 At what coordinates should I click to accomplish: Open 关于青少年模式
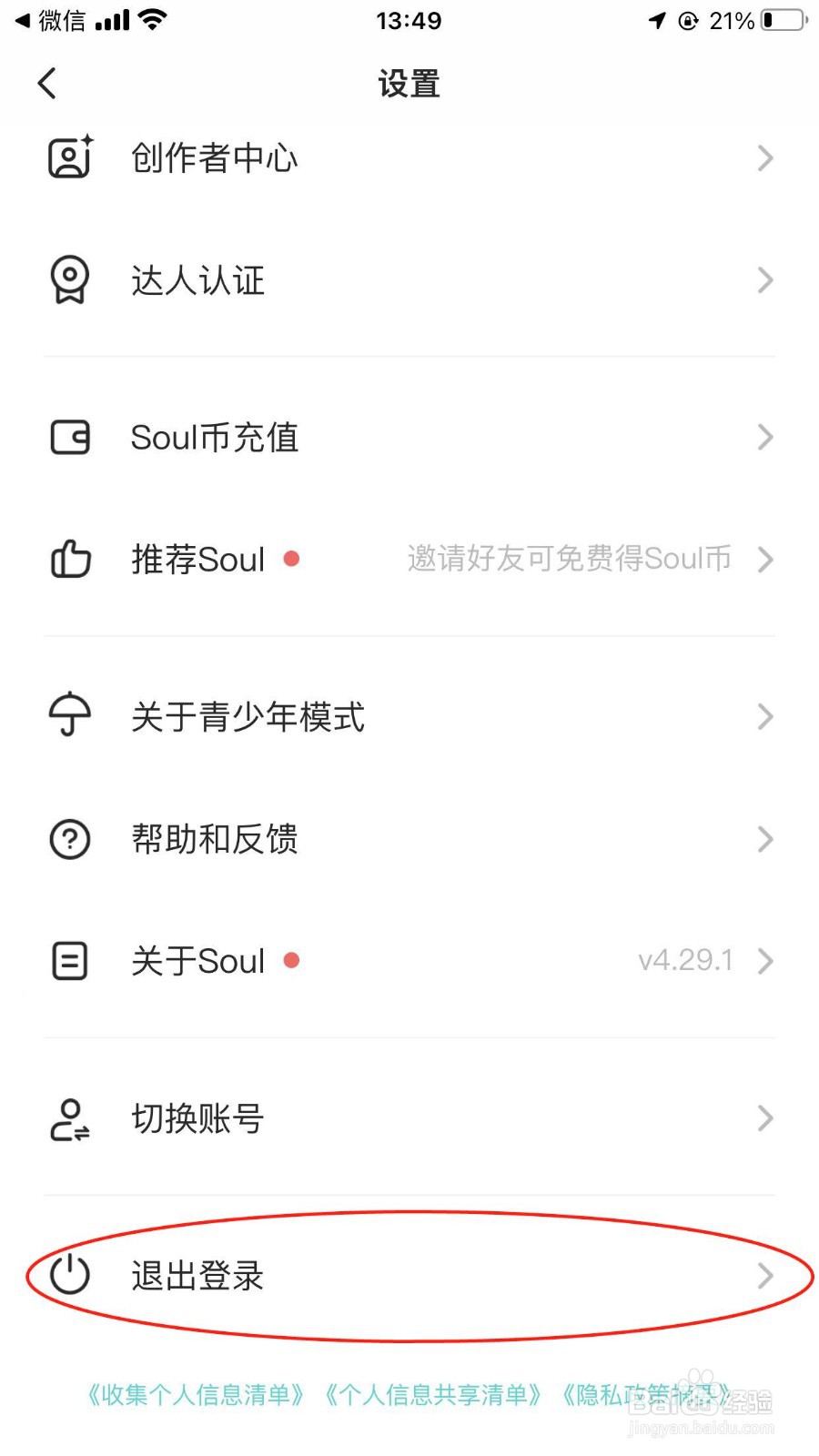point(409,717)
